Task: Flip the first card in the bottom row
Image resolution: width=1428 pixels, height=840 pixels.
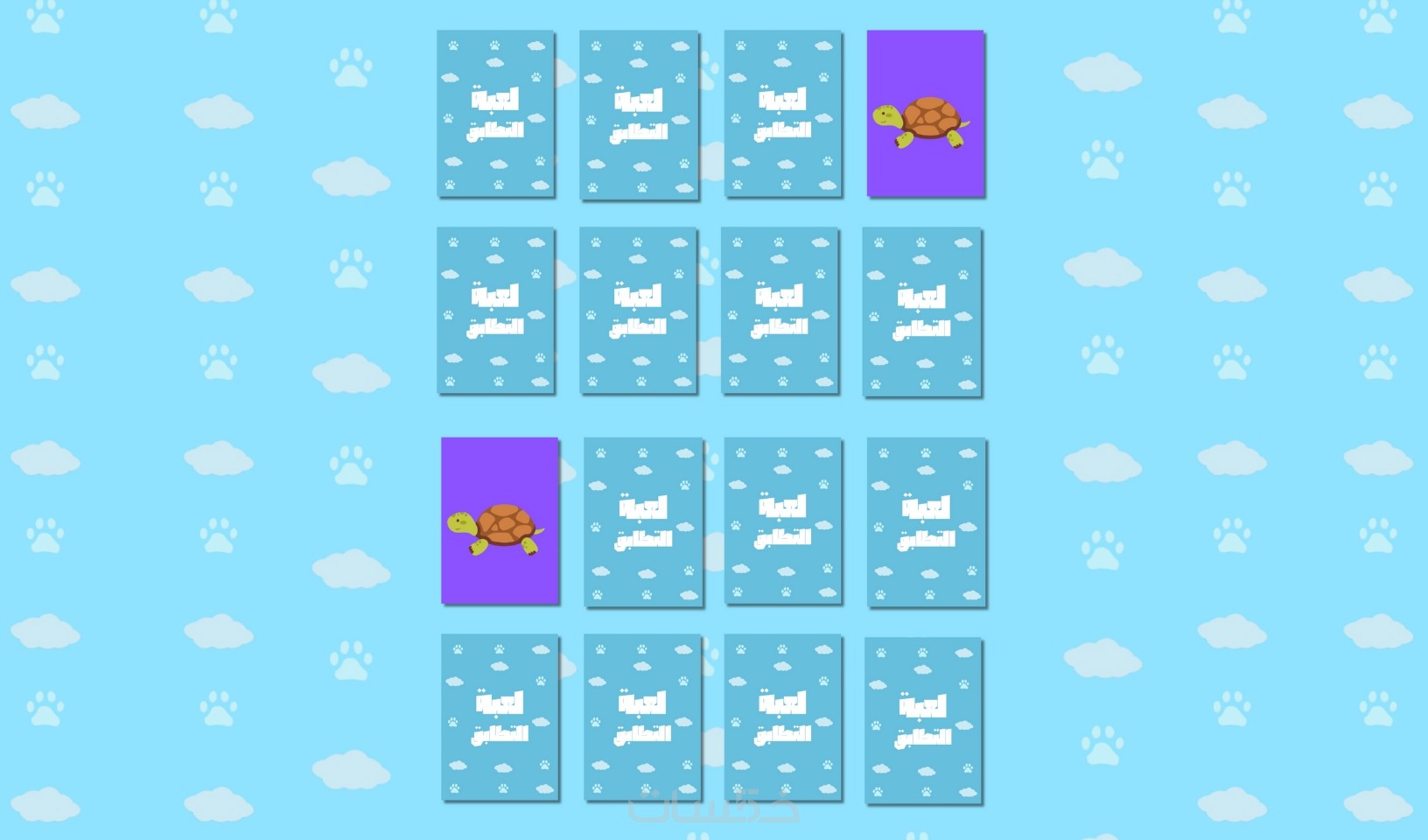Action: click(500, 717)
